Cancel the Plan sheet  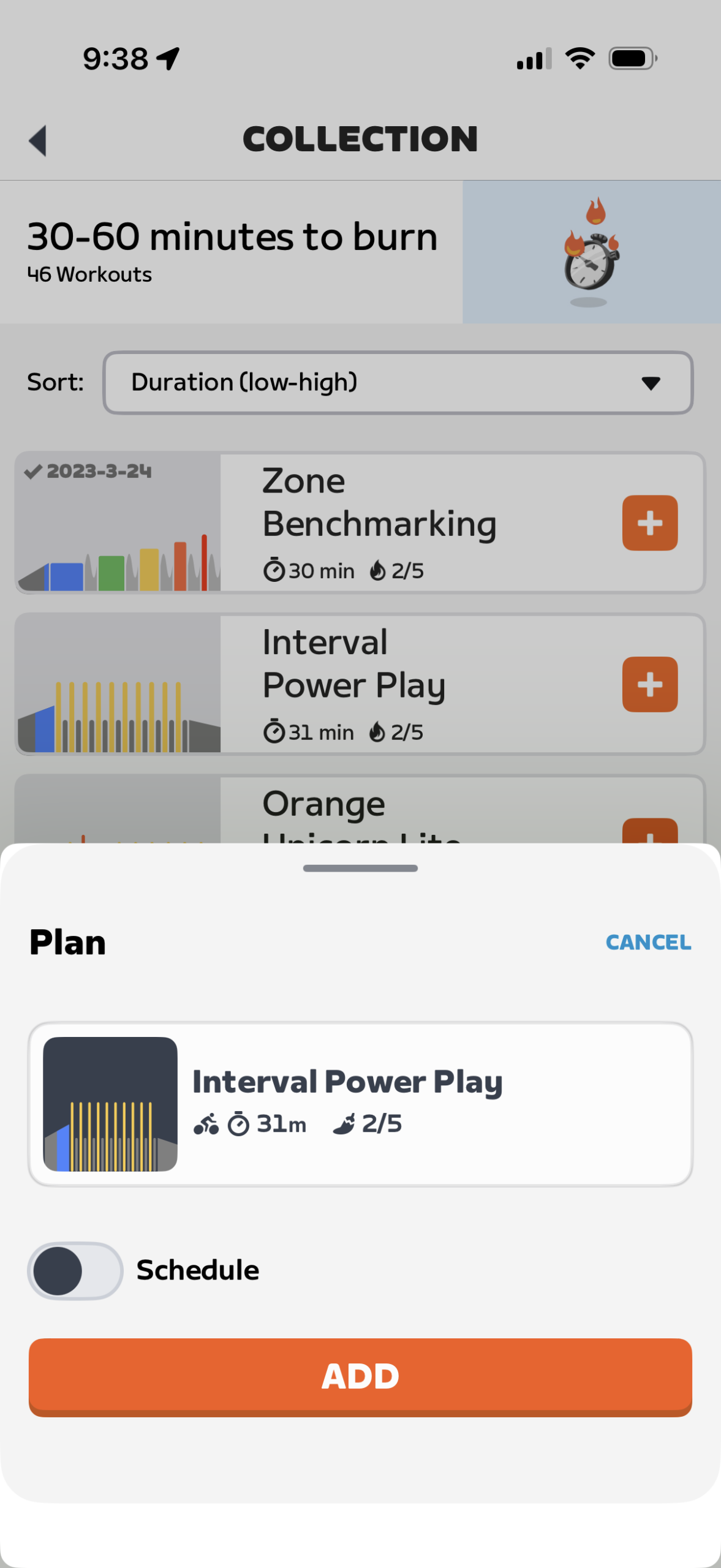pos(648,942)
